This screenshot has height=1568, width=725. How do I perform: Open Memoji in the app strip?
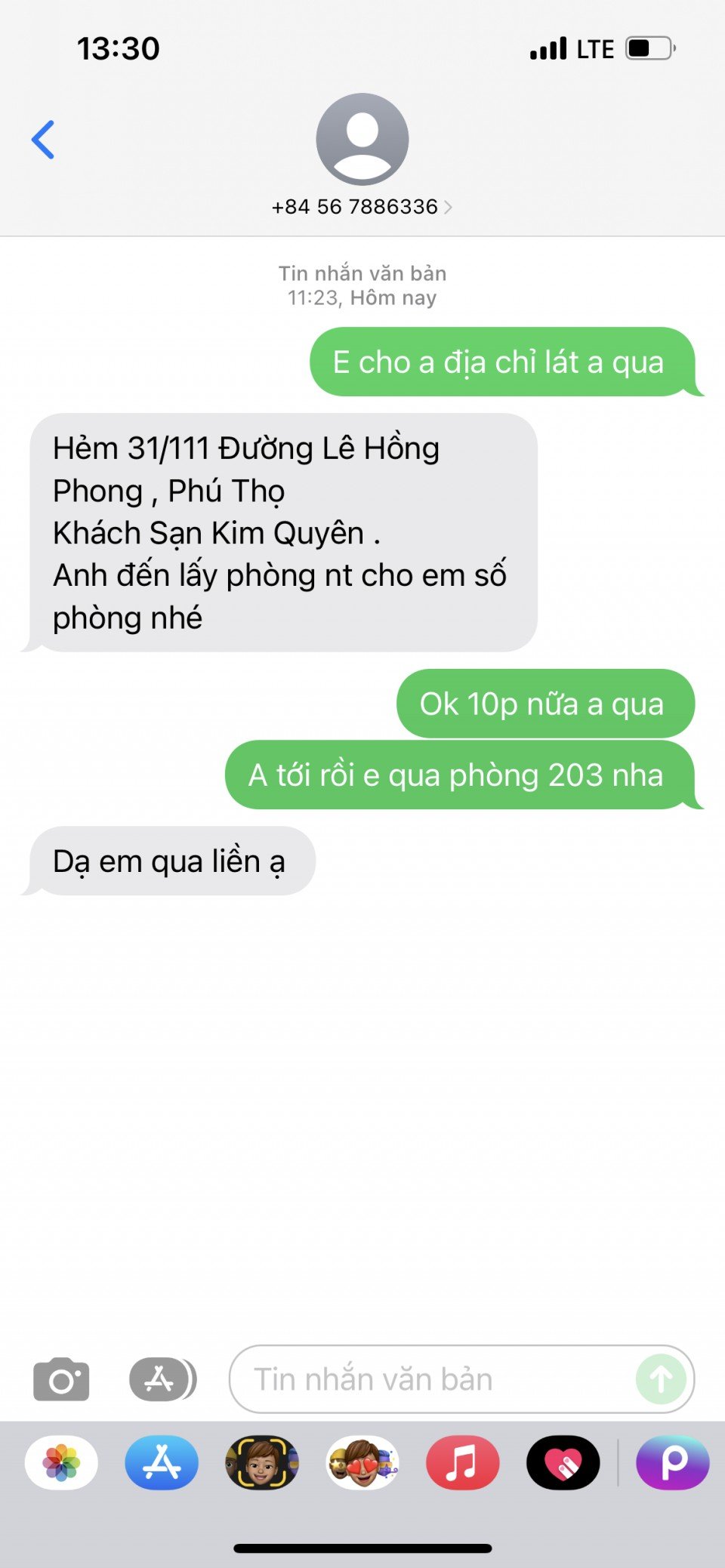[262, 1462]
